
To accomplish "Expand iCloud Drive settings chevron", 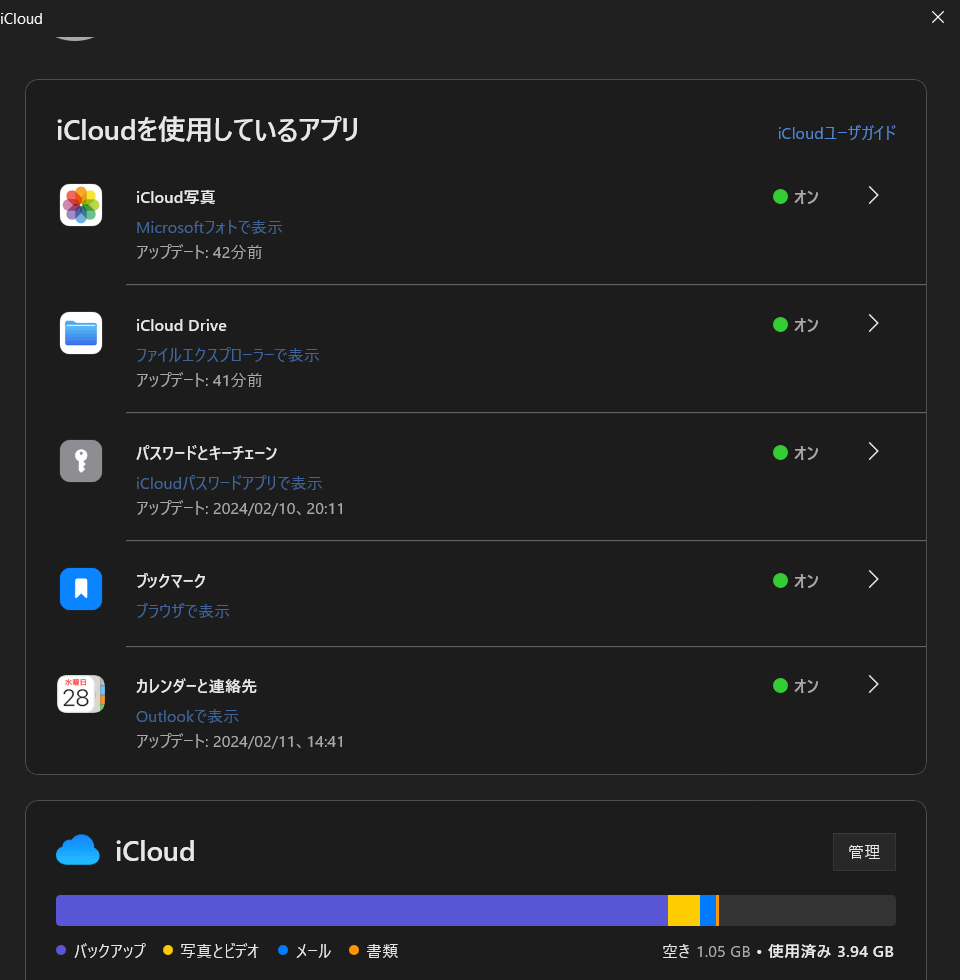I will coord(873,323).
